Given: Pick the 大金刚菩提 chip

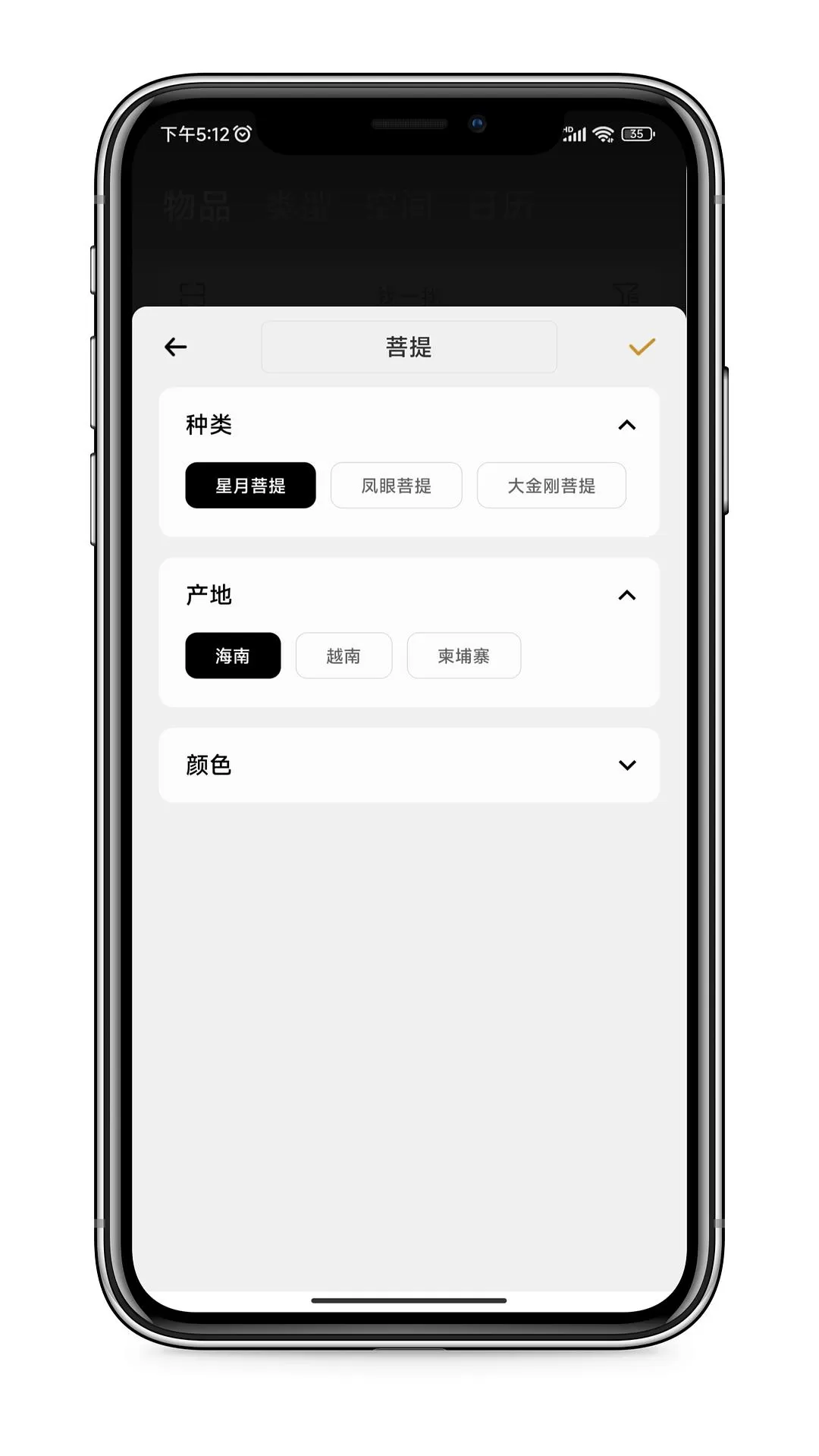Looking at the screenshot, I should tap(551, 486).
